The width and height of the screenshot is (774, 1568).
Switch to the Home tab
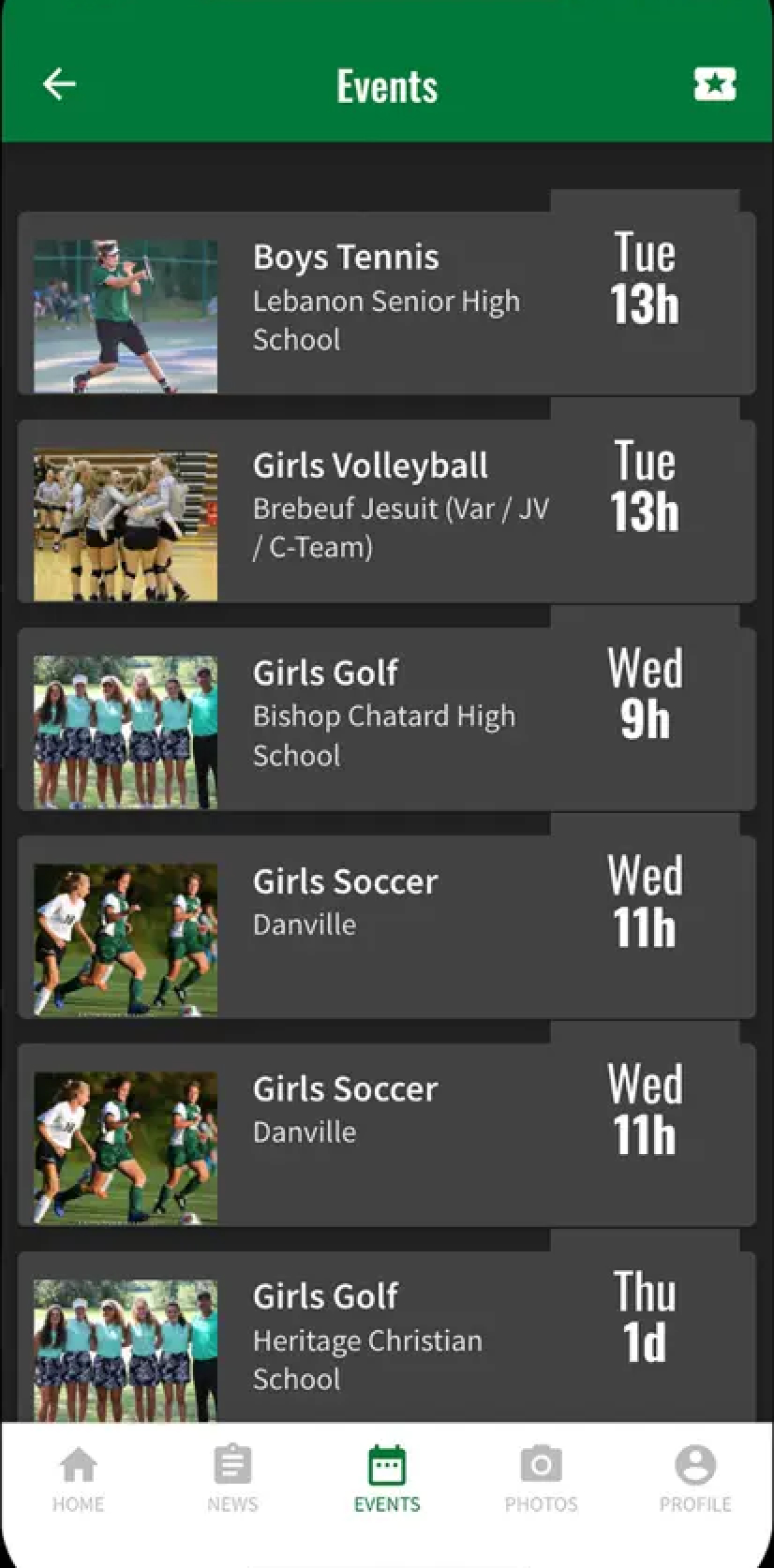click(x=78, y=1478)
